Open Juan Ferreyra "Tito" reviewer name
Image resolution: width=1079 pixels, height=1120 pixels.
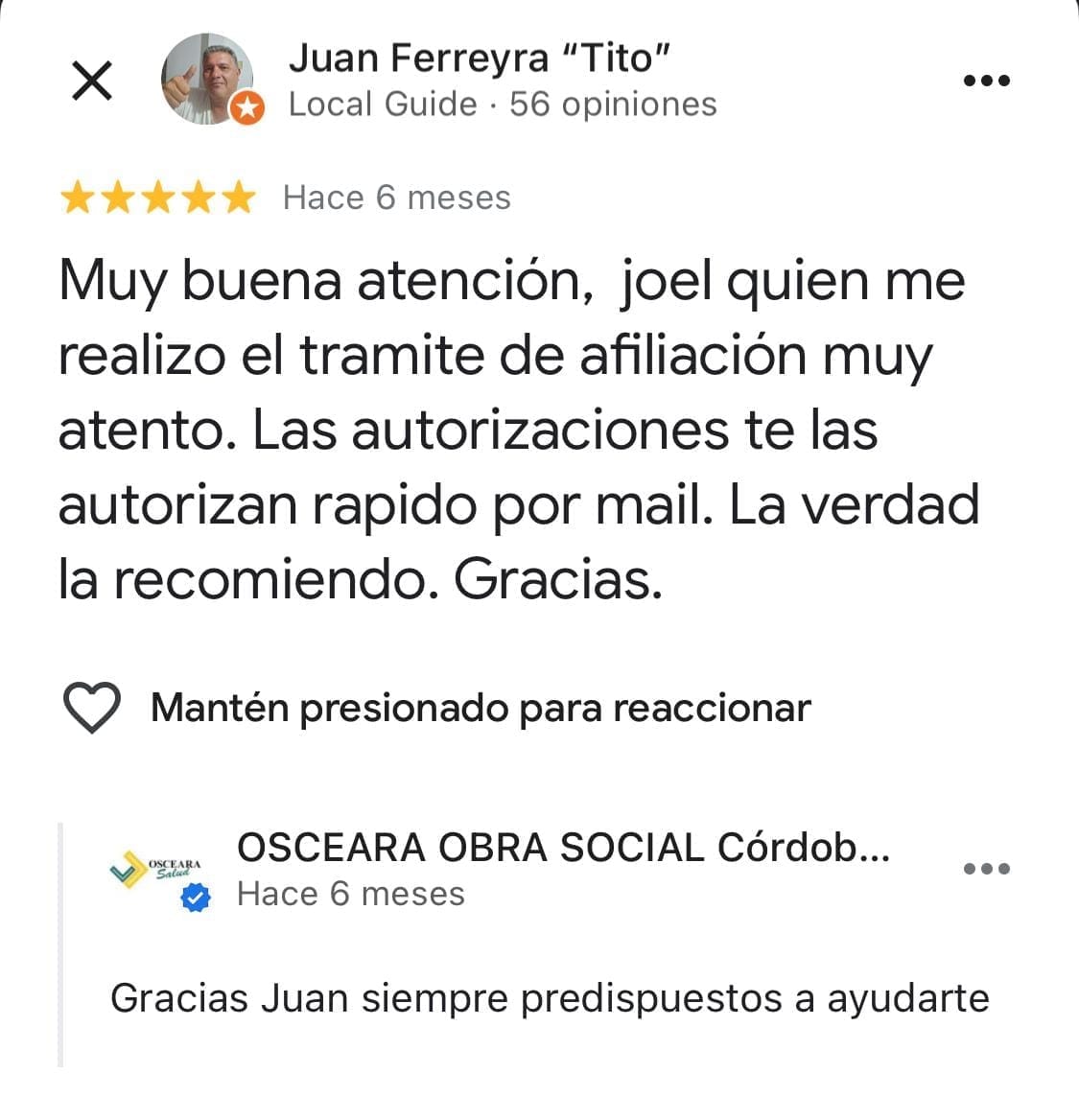[478, 58]
